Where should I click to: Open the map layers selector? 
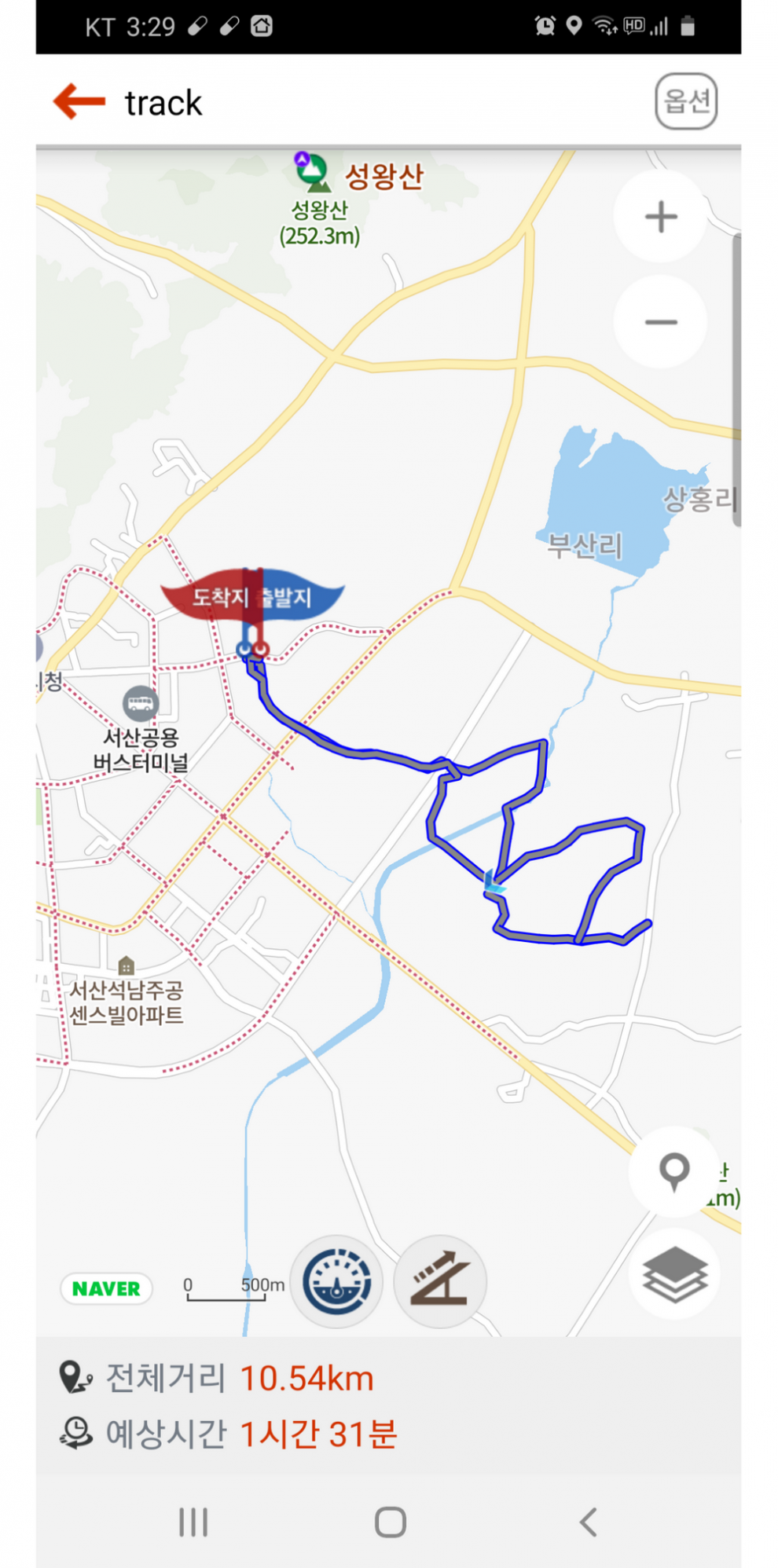click(674, 1273)
